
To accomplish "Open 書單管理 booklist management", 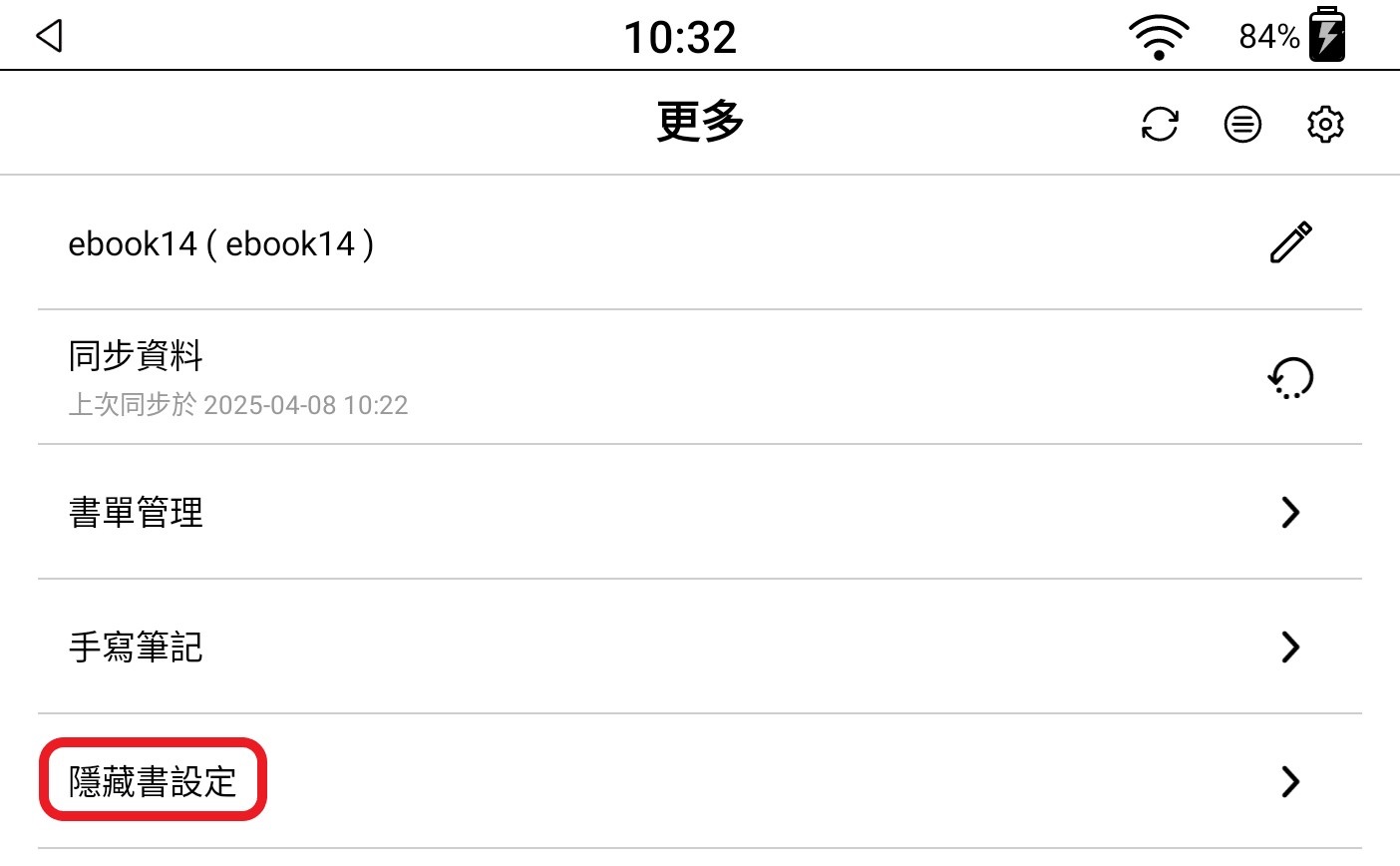I will 698,512.
